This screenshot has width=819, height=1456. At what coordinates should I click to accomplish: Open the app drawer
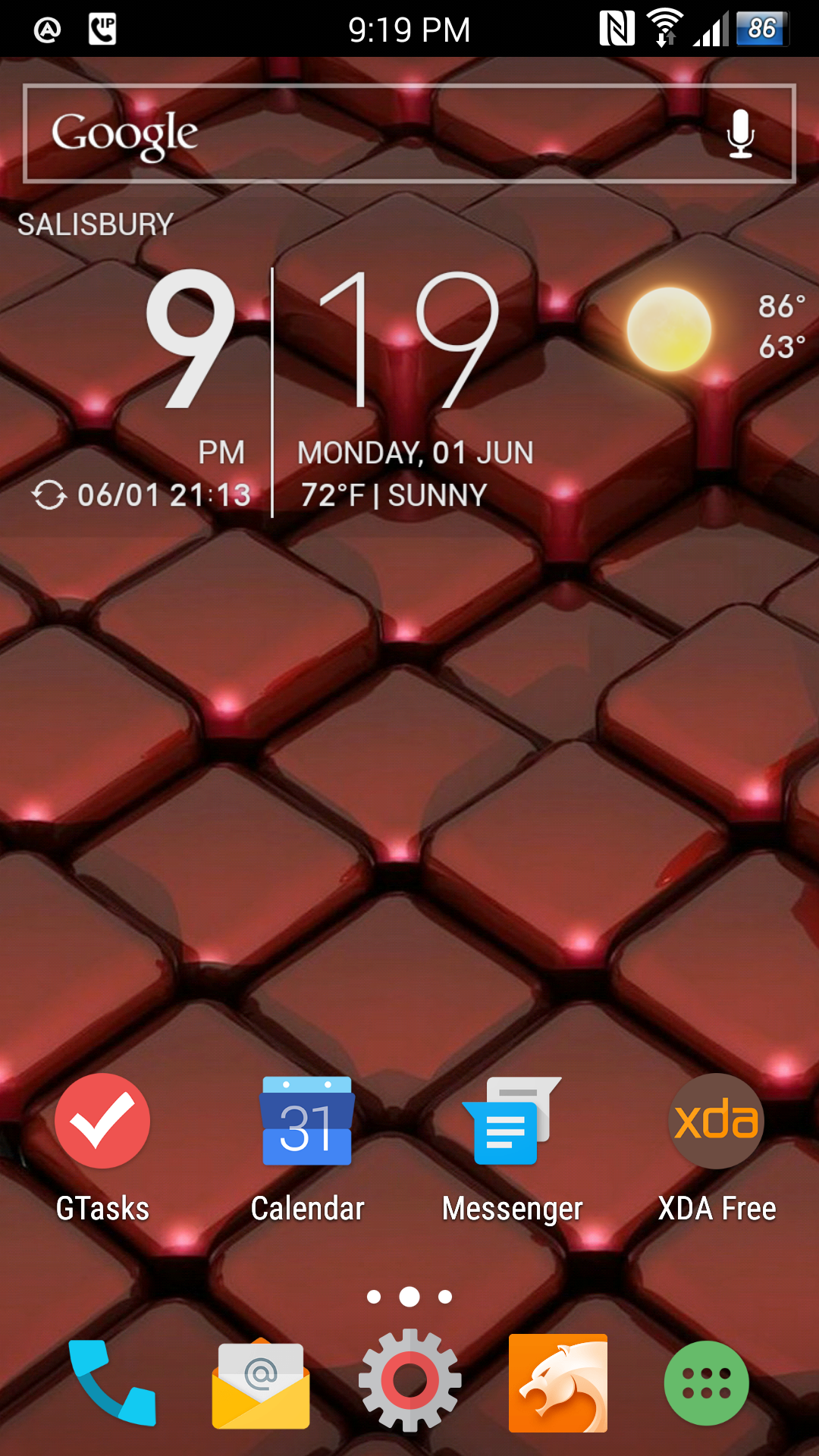706,1382
